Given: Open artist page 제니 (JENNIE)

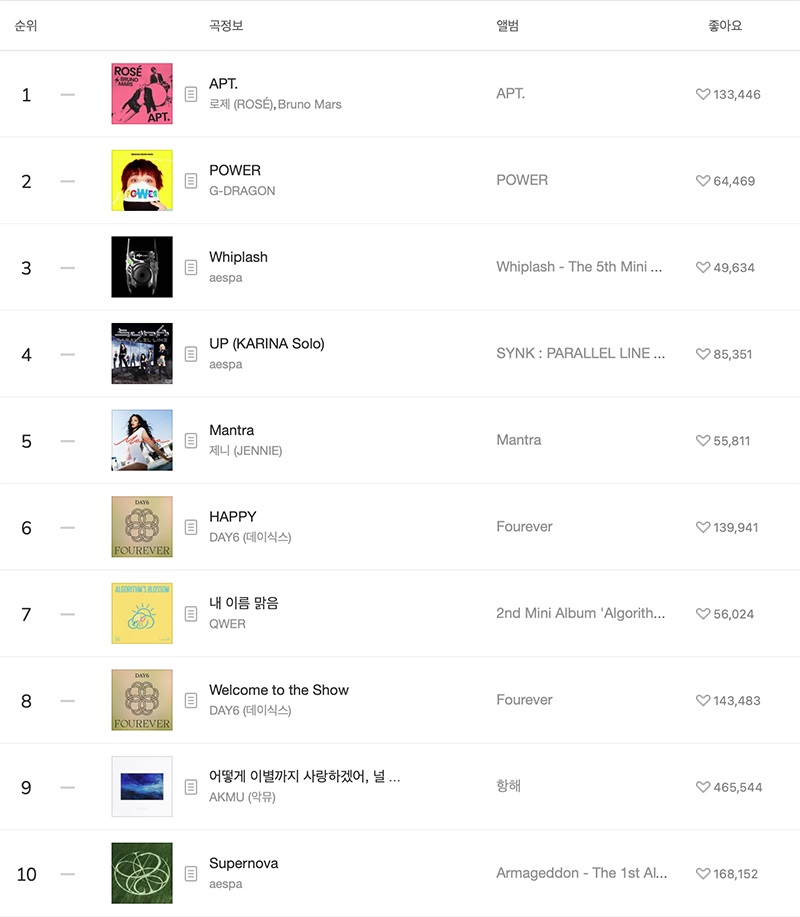Looking at the screenshot, I should (x=245, y=451).
